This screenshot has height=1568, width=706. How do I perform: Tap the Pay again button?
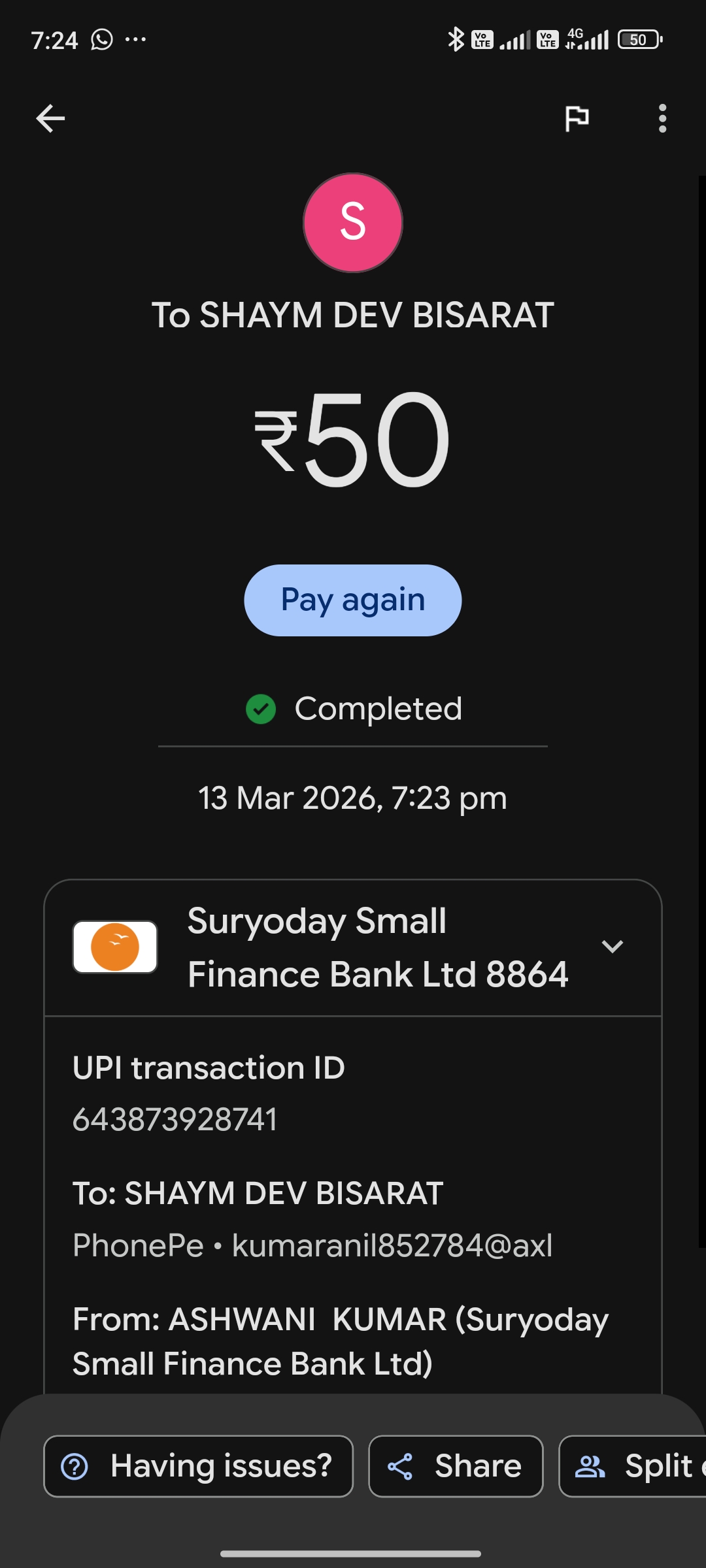(x=352, y=600)
